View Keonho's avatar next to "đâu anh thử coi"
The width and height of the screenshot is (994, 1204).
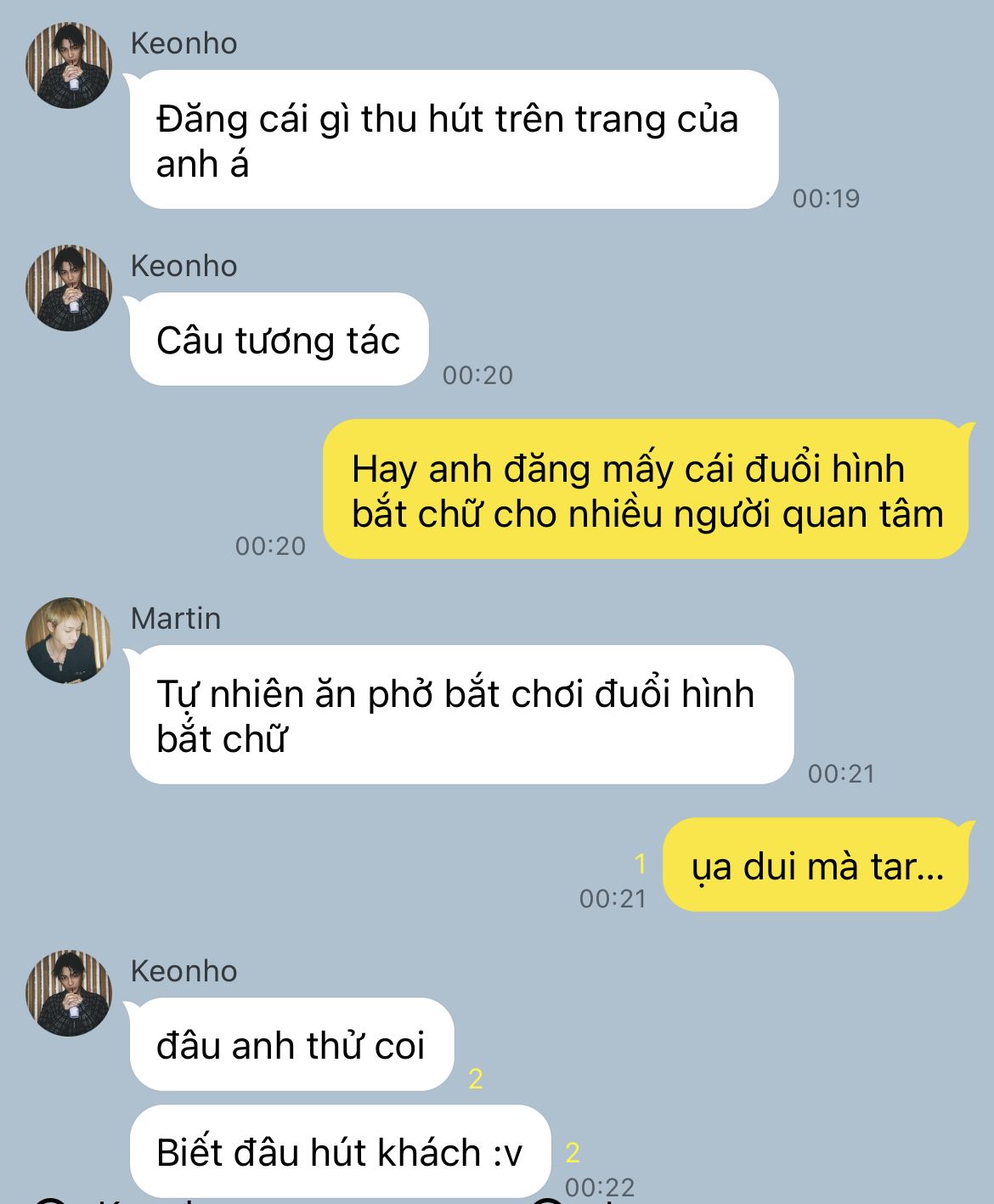[x=69, y=992]
